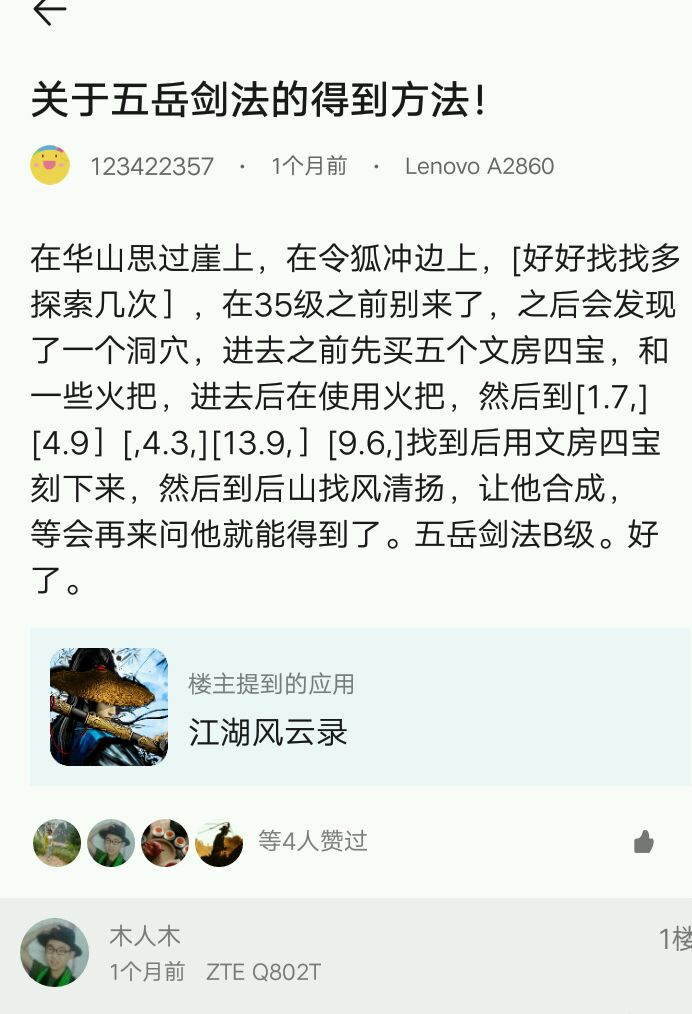Open the 江湖风云录 app card
The width and height of the screenshot is (692, 1014).
pos(360,707)
